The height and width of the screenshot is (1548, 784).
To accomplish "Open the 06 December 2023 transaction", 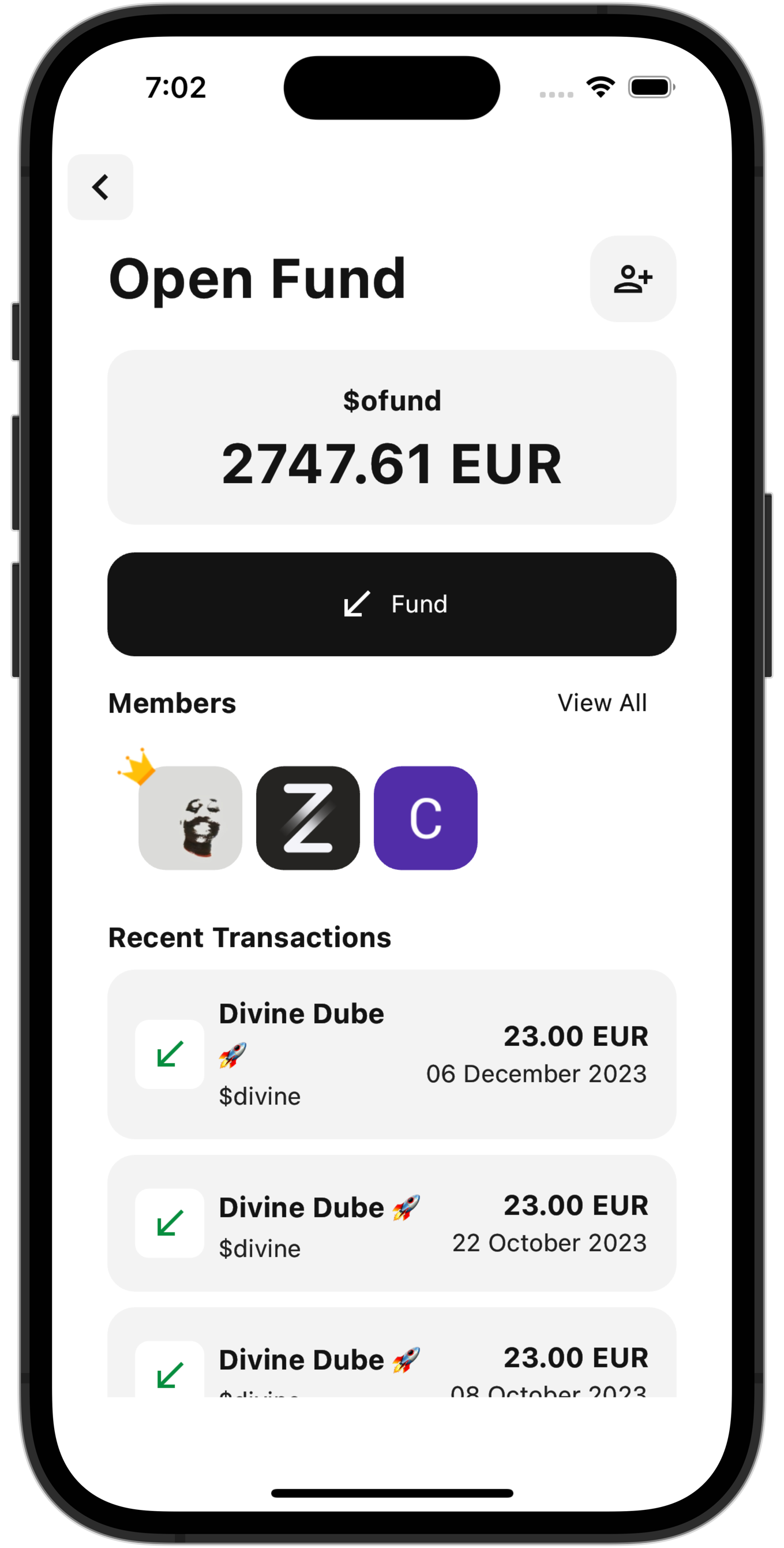I will 392,1054.
